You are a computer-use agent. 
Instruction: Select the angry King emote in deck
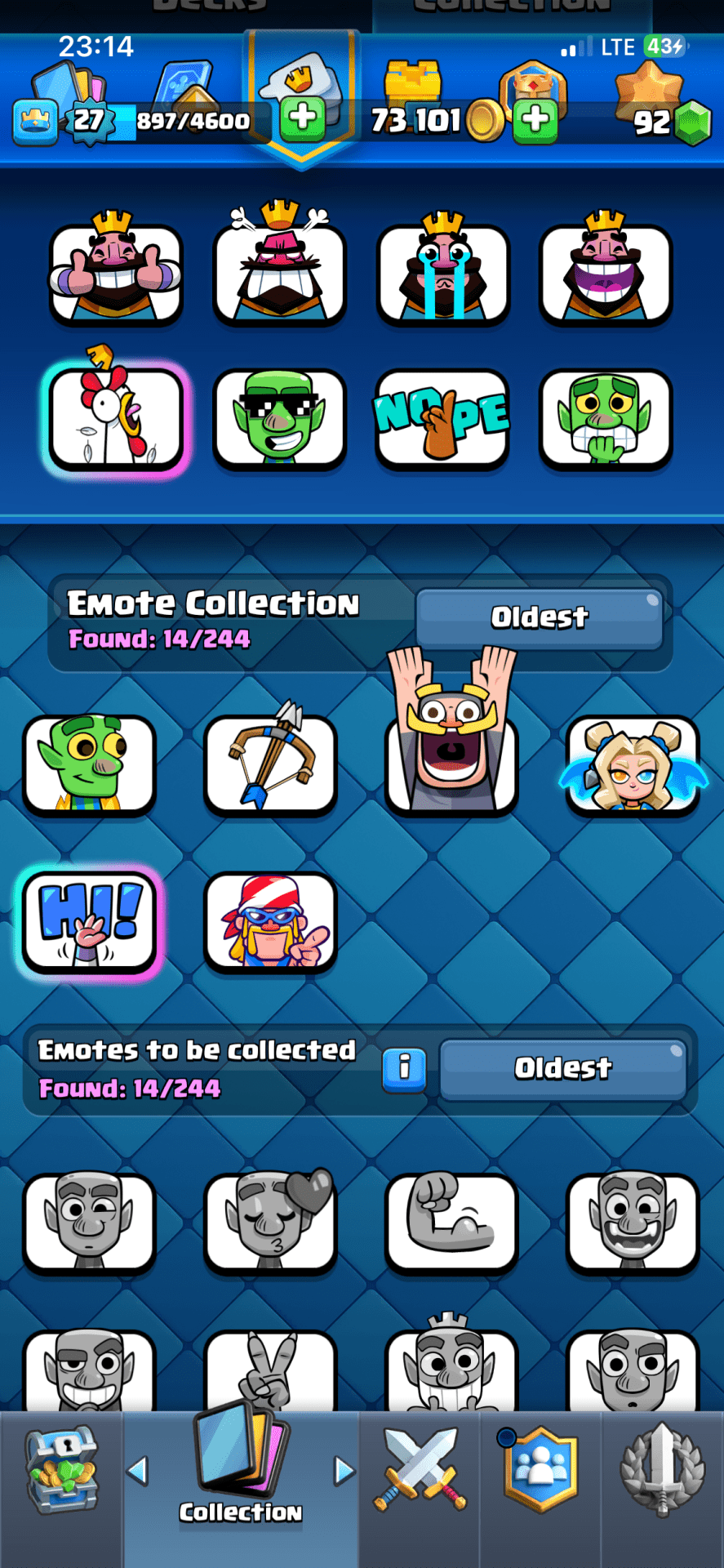pos(279,274)
